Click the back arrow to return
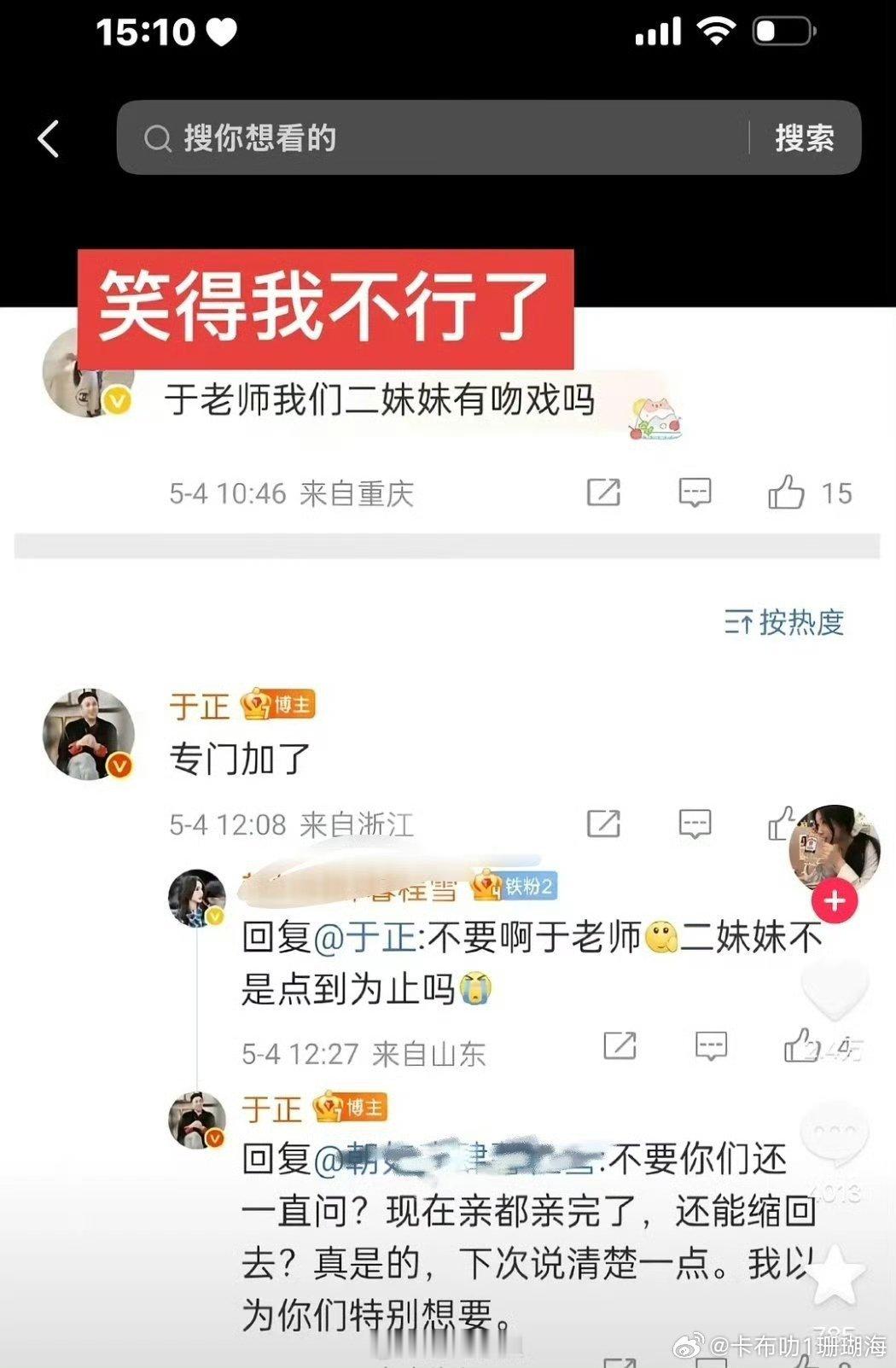 (x=49, y=137)
